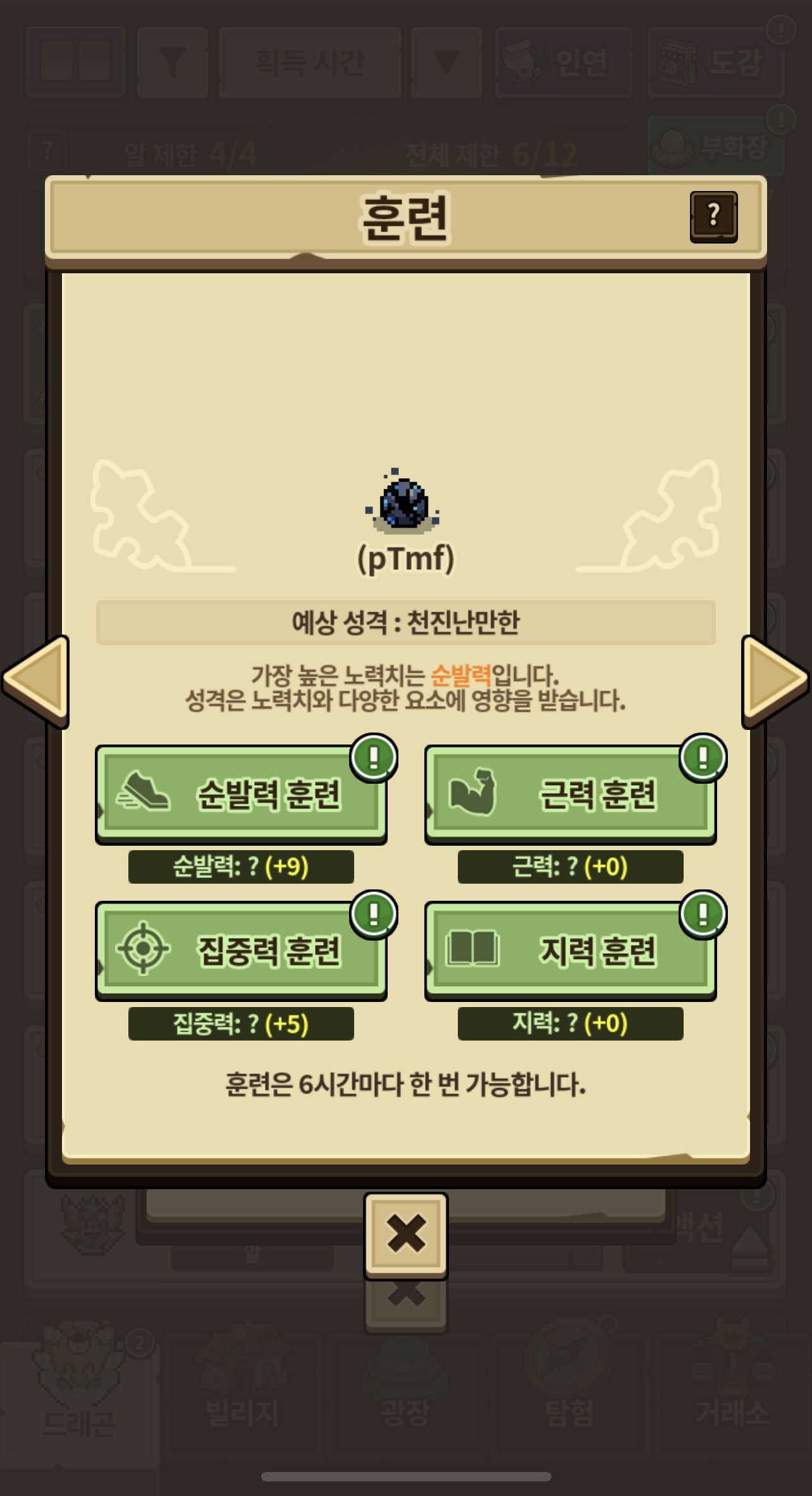Start 지력 훈련 training
This screenshot has height=1496, width=812.
pos(570,951)
